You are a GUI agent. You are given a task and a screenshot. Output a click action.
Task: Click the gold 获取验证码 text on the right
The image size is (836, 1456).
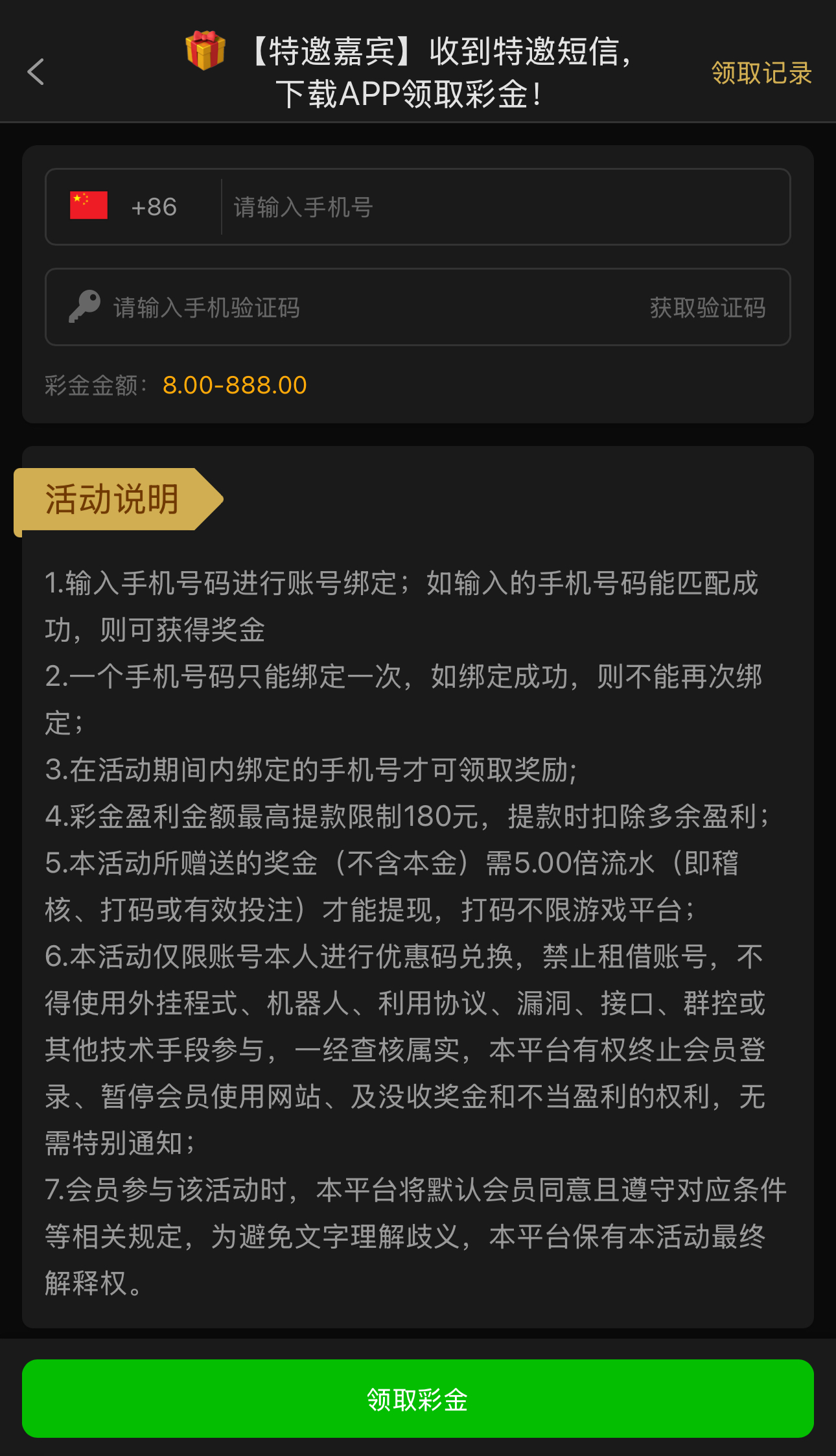point(708,308)
